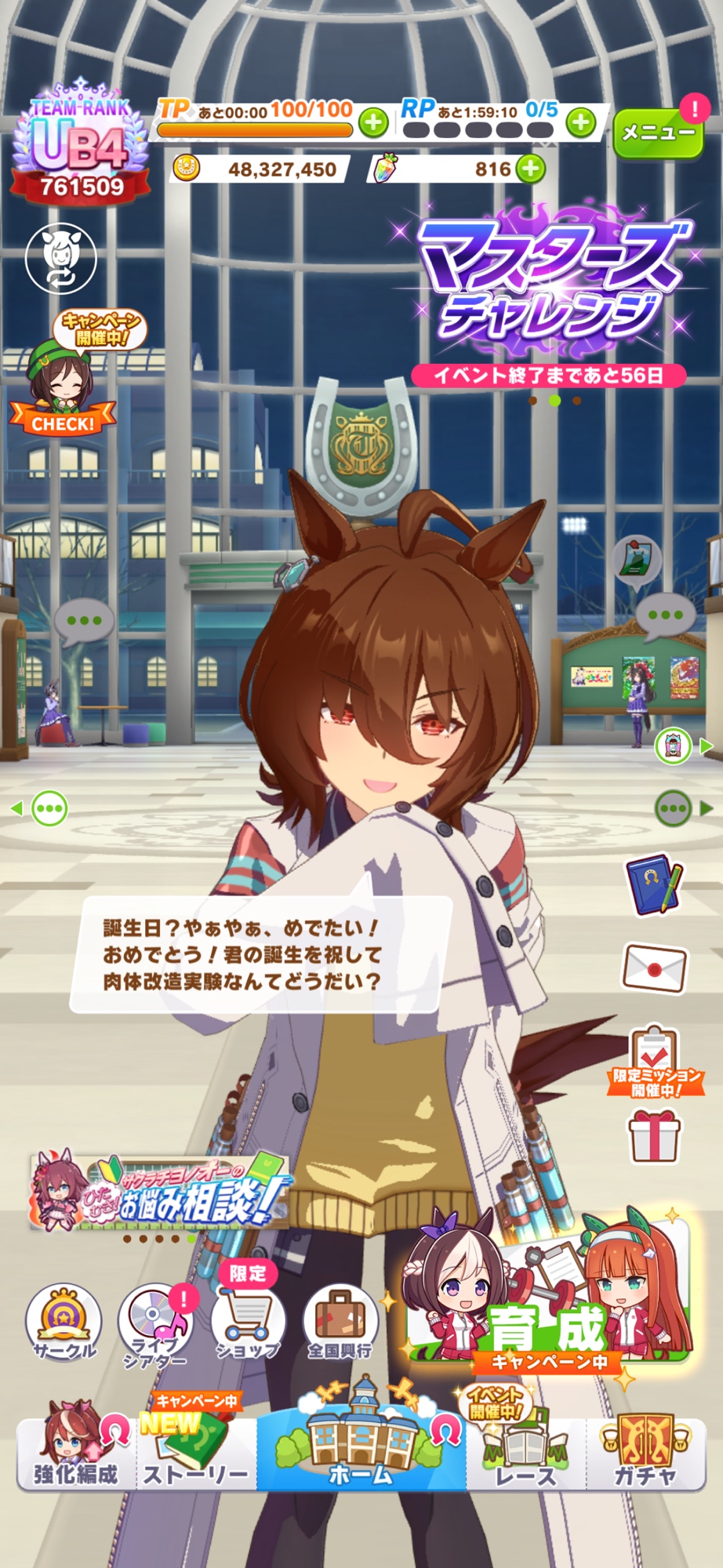Viewport: 723px width, 1568px height.
Task: Switch to the ガチャ tab
Action: click(x=645, y=1453)
